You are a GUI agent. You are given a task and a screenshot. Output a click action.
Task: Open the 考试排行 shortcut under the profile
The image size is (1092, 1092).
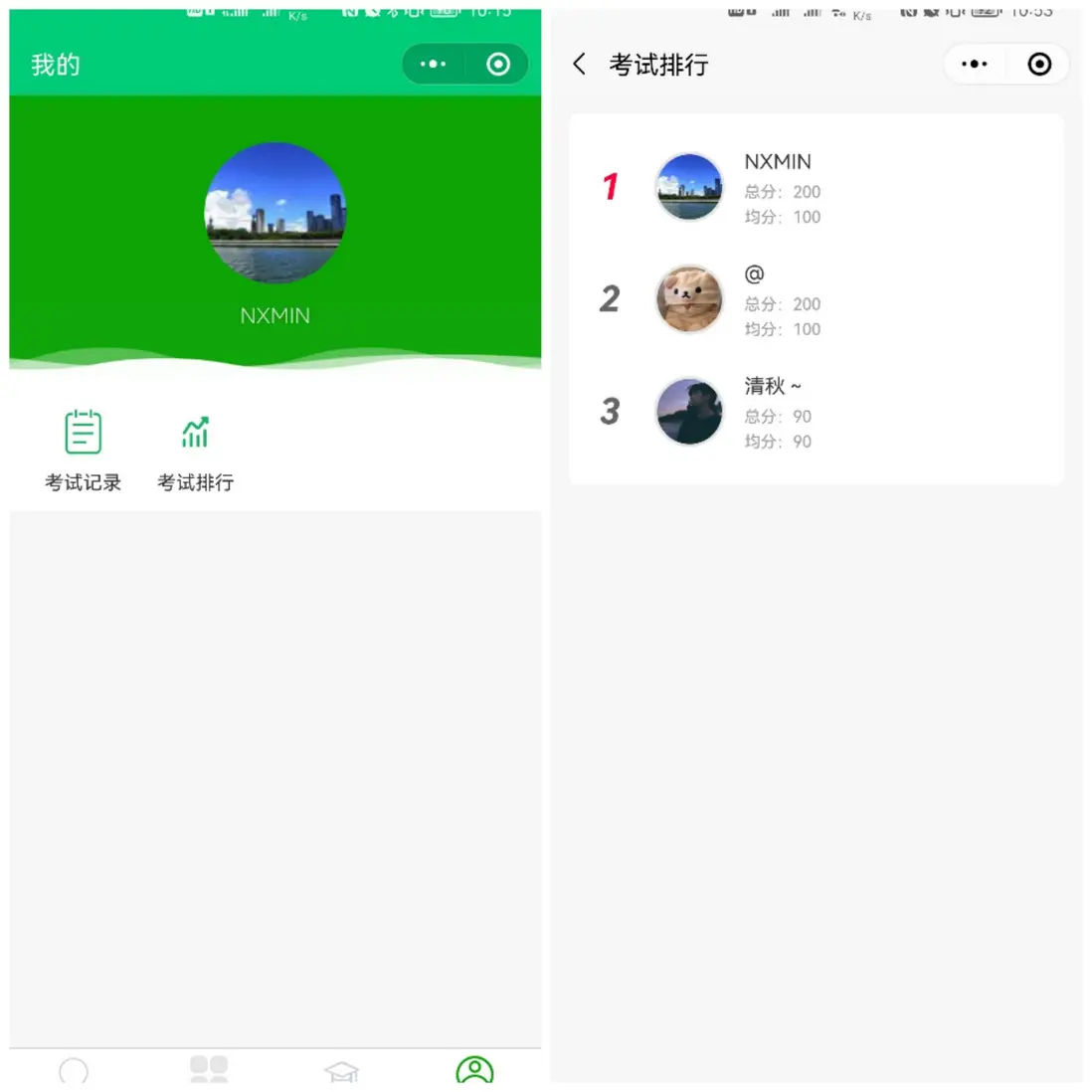[195, 450]
